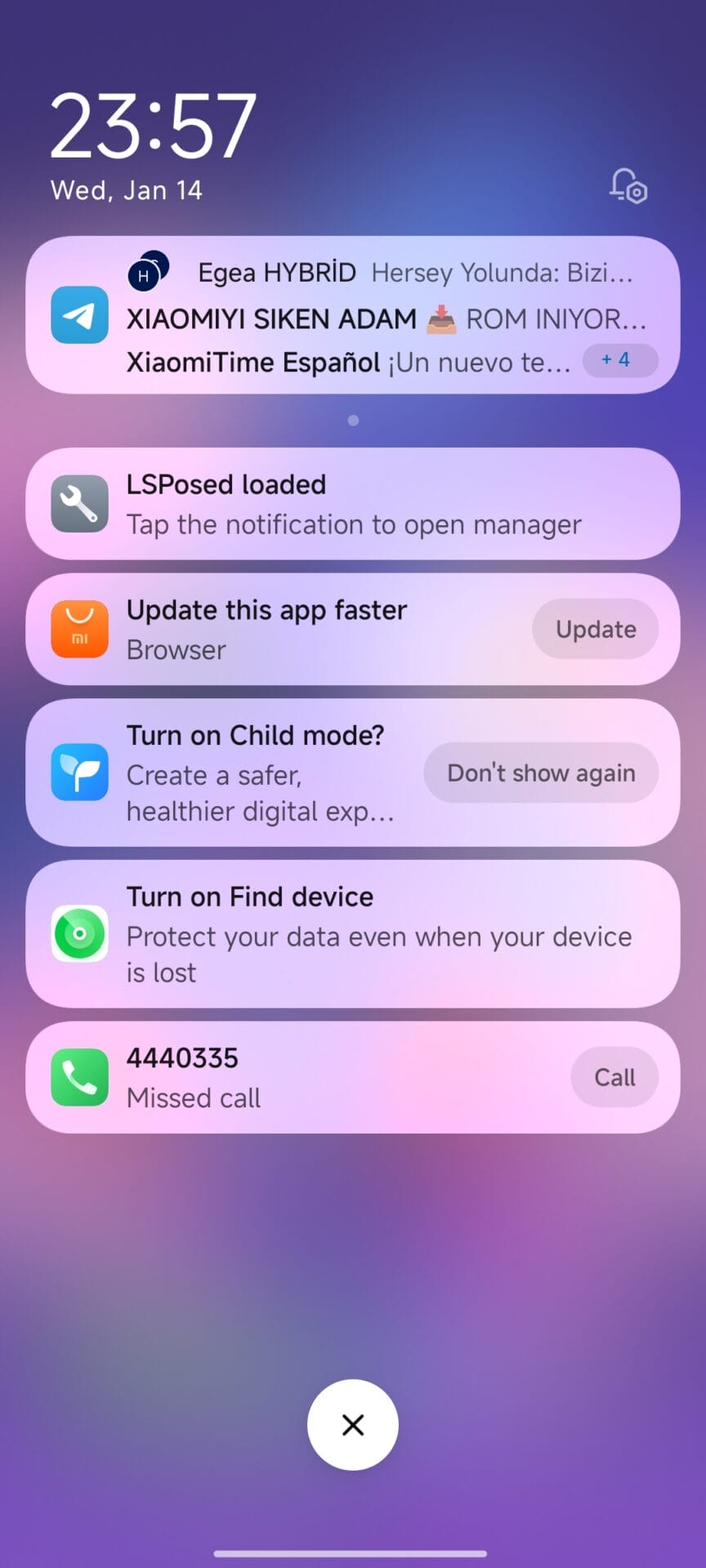Call back 4440335

coord(614,1077)
